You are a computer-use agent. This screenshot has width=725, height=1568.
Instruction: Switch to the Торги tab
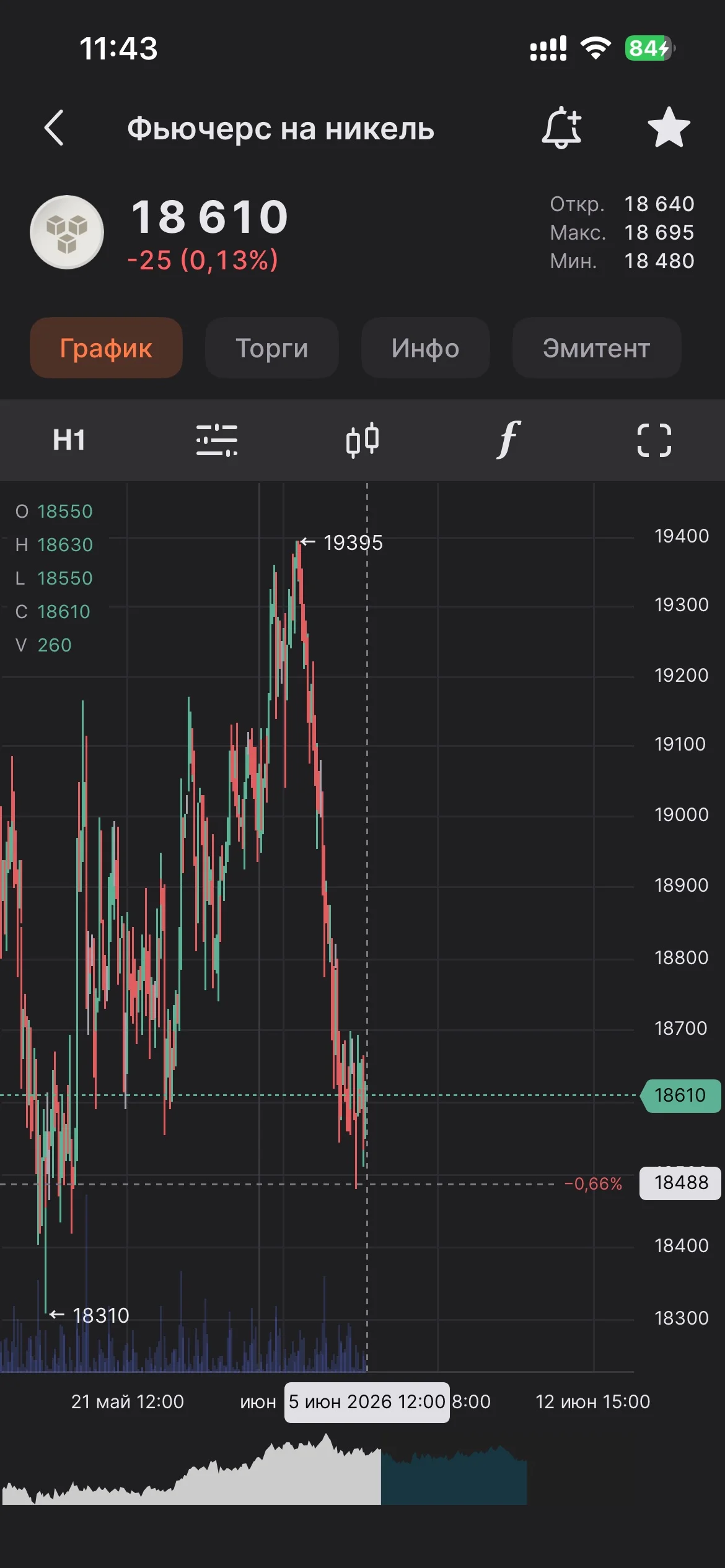coord(271,348)
